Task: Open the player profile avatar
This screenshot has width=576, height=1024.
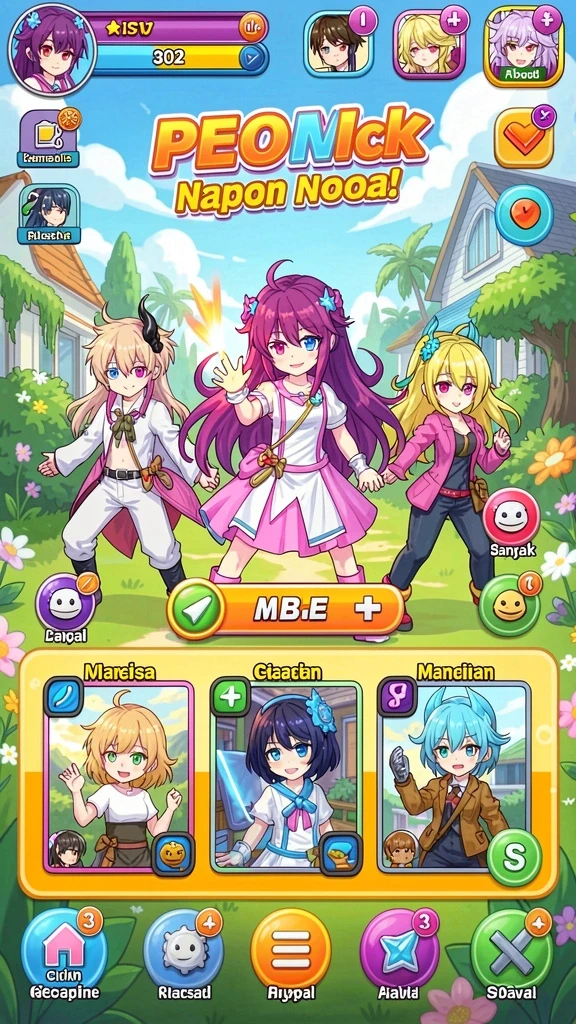Action: coord(52,50)
